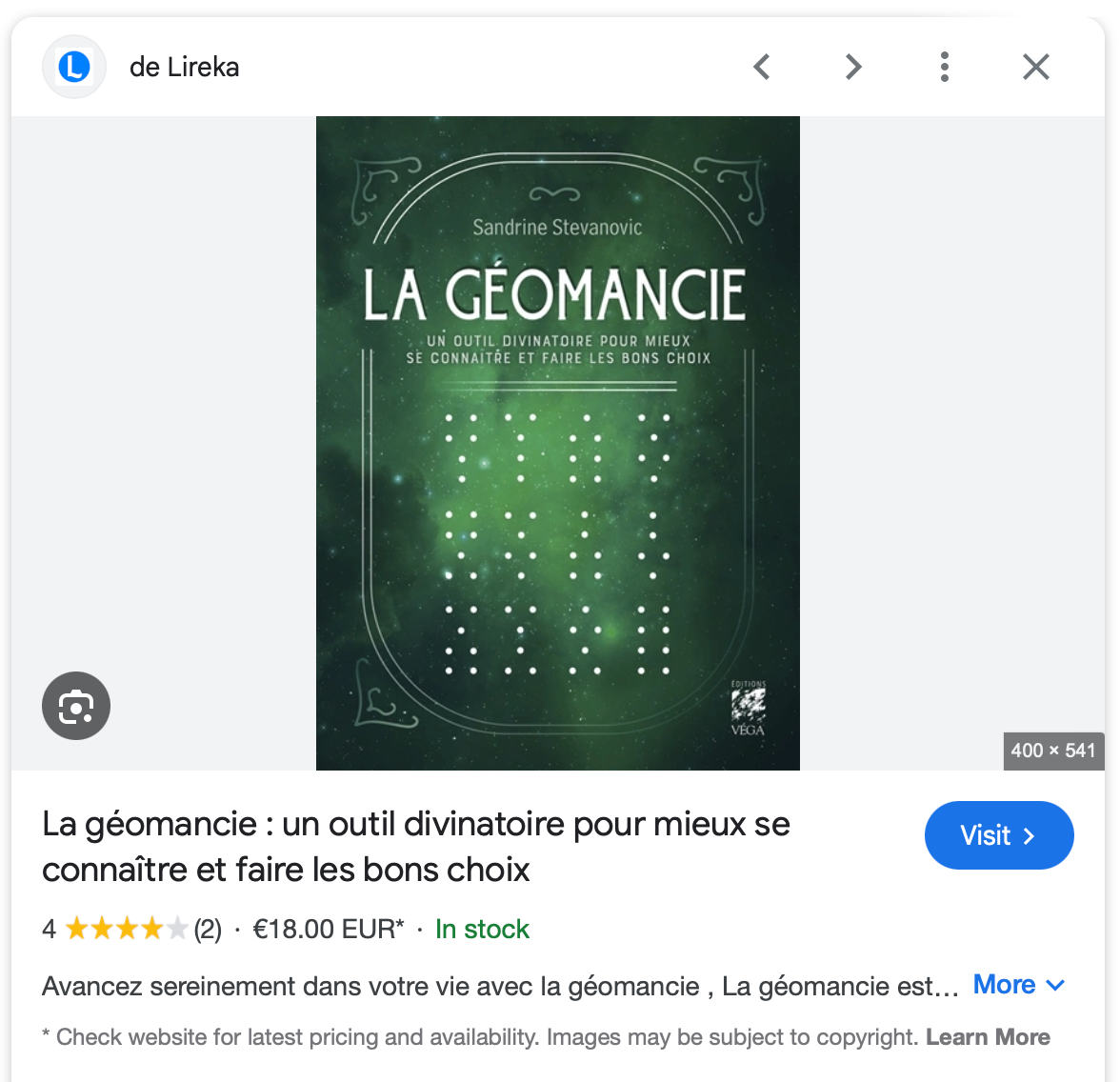Open the La Géomancie book cover image
The image size is (1120, 1082).
tap(557, 443)
